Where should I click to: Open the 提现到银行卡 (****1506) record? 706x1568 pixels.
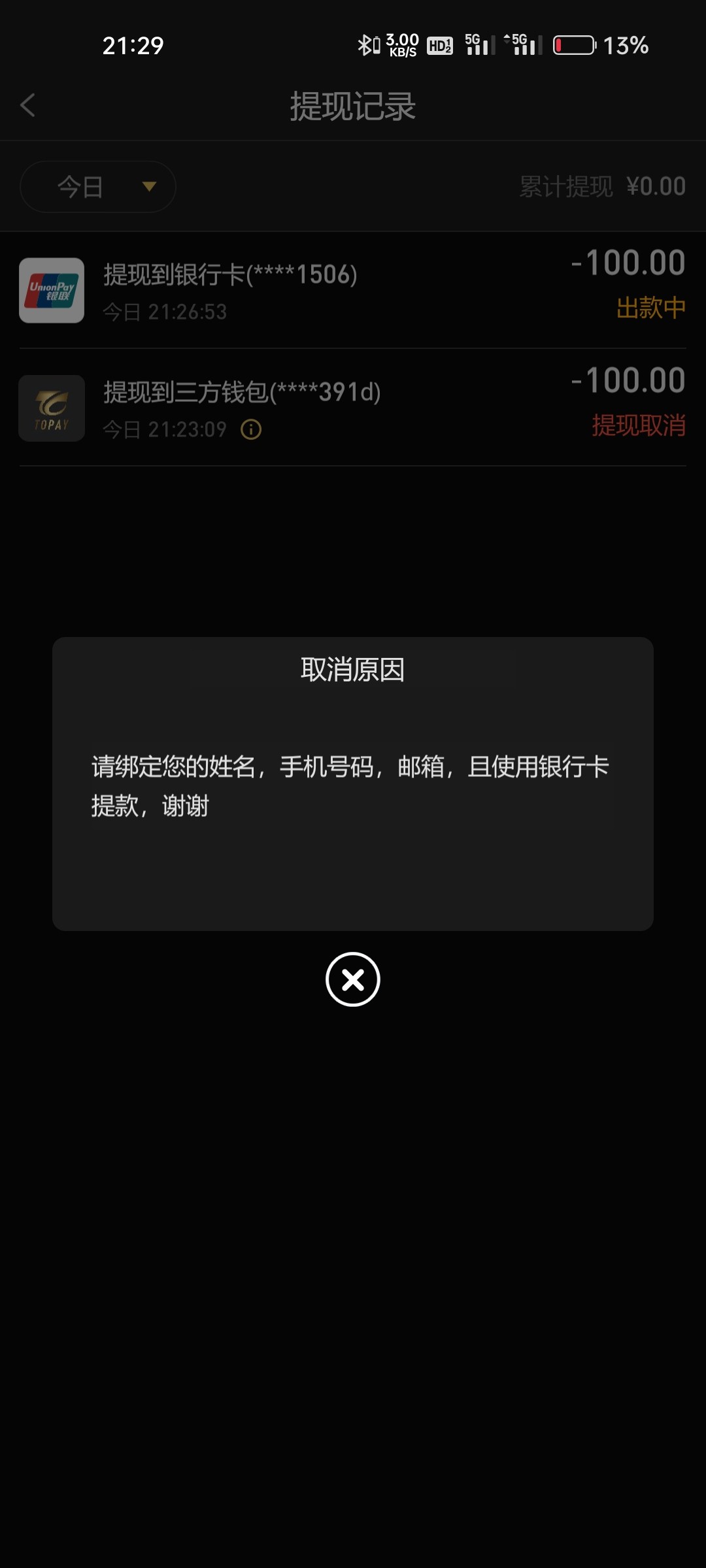click(353, 291)
